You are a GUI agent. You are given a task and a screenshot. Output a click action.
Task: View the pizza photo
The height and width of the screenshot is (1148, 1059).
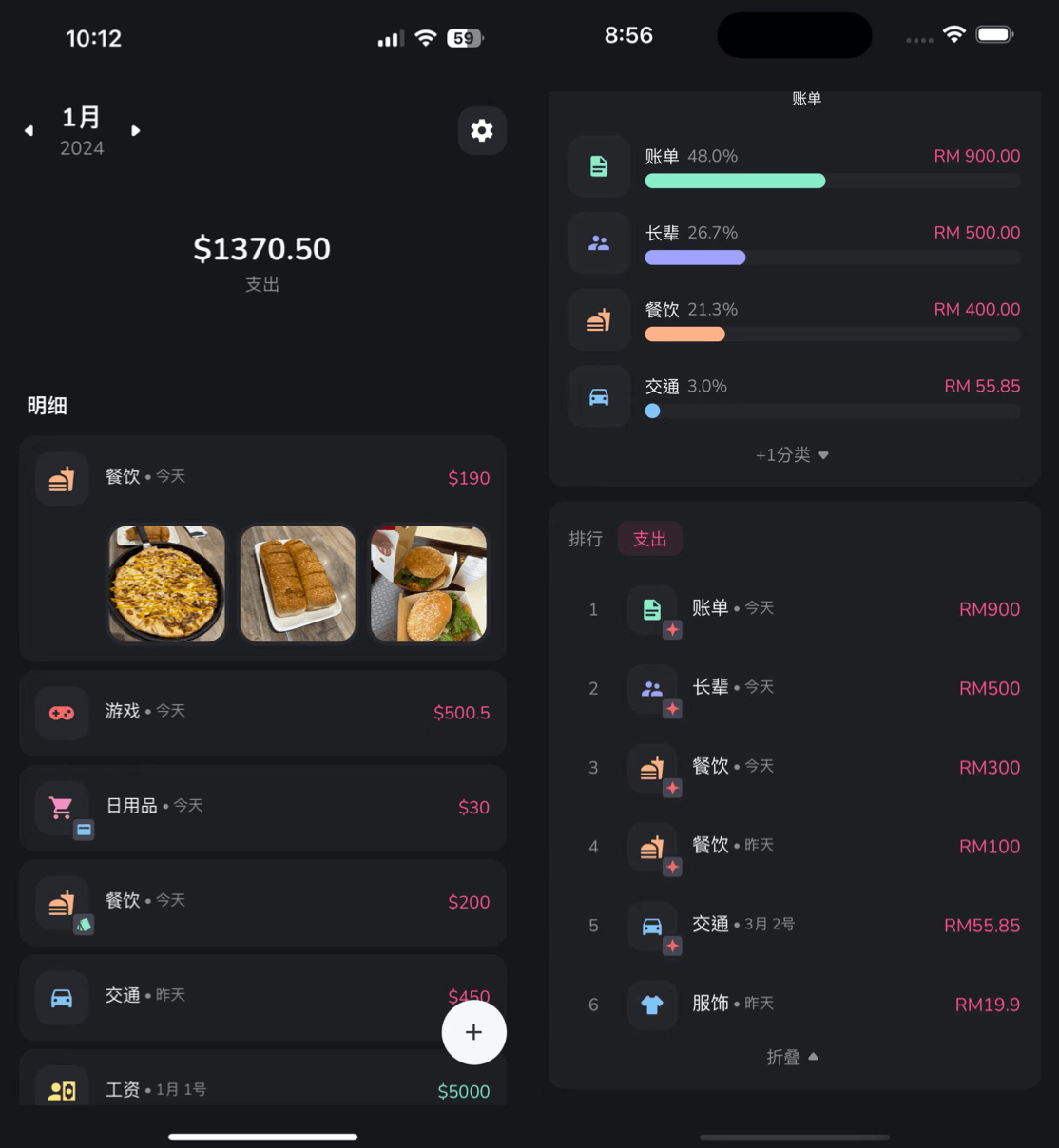tap(167, 584)
